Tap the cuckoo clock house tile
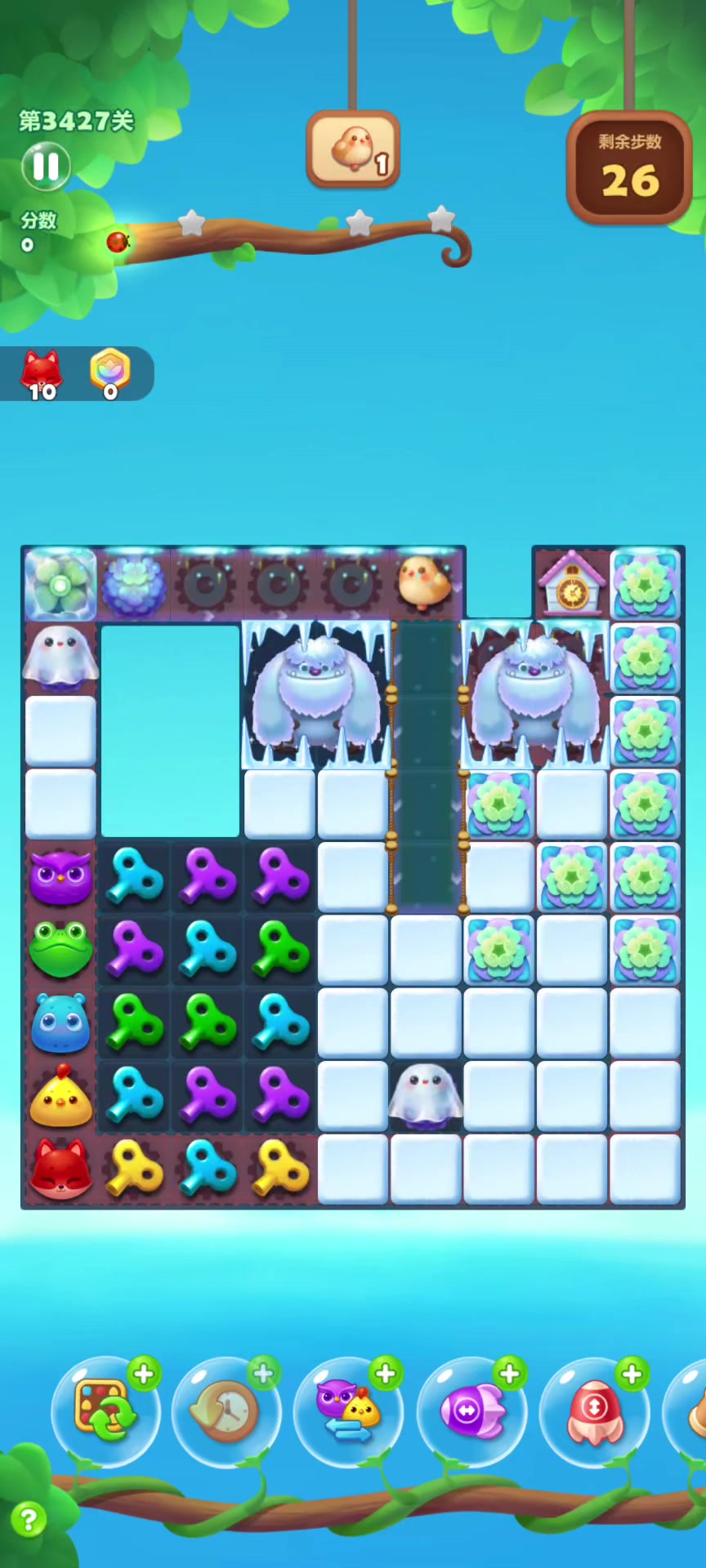Viewport: 706px width, 1568px height. point(571,584)
